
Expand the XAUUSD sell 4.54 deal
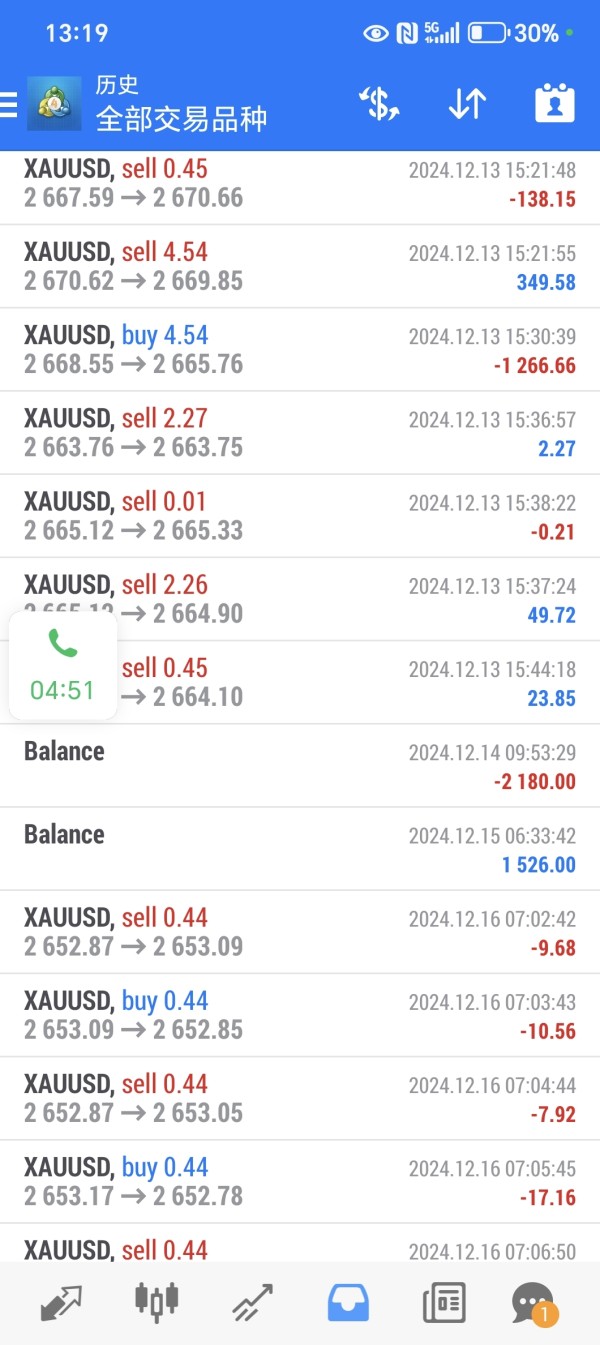300,266
